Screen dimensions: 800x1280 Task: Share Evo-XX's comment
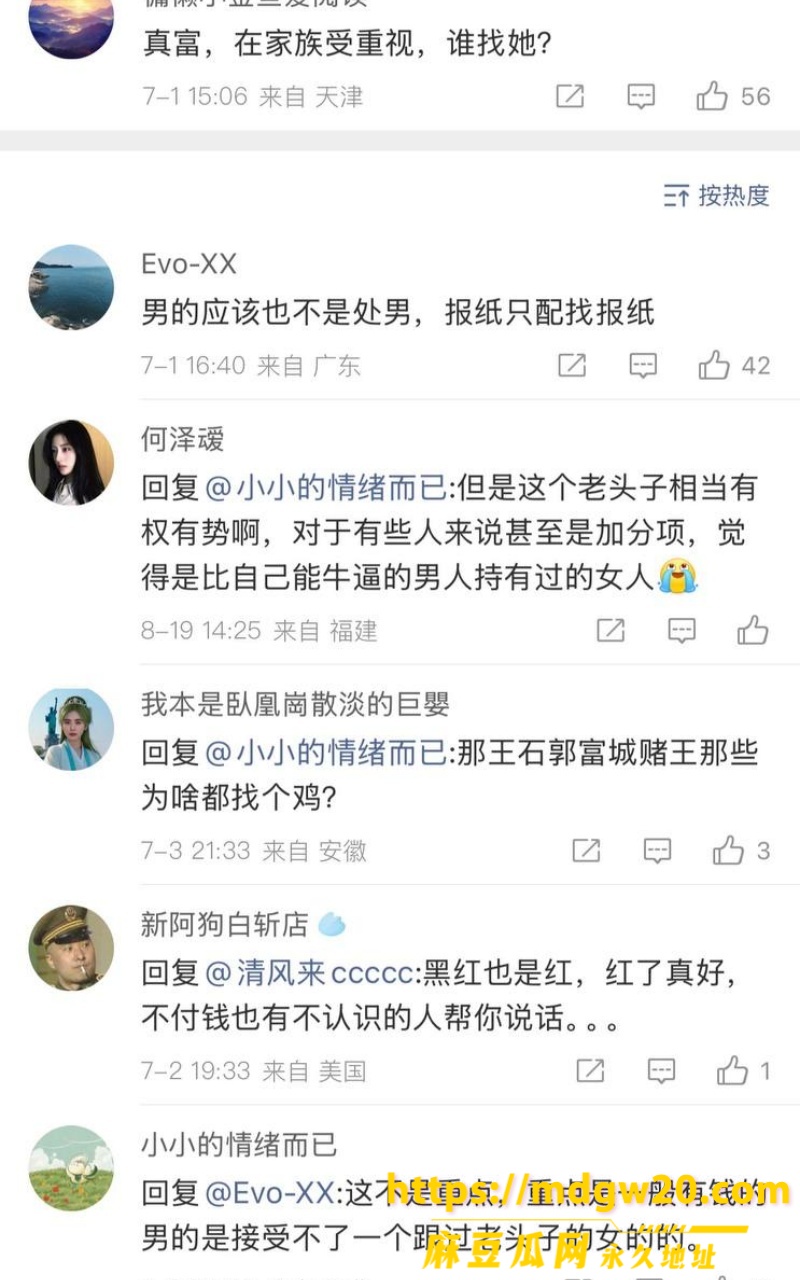[x=572, y=365]
